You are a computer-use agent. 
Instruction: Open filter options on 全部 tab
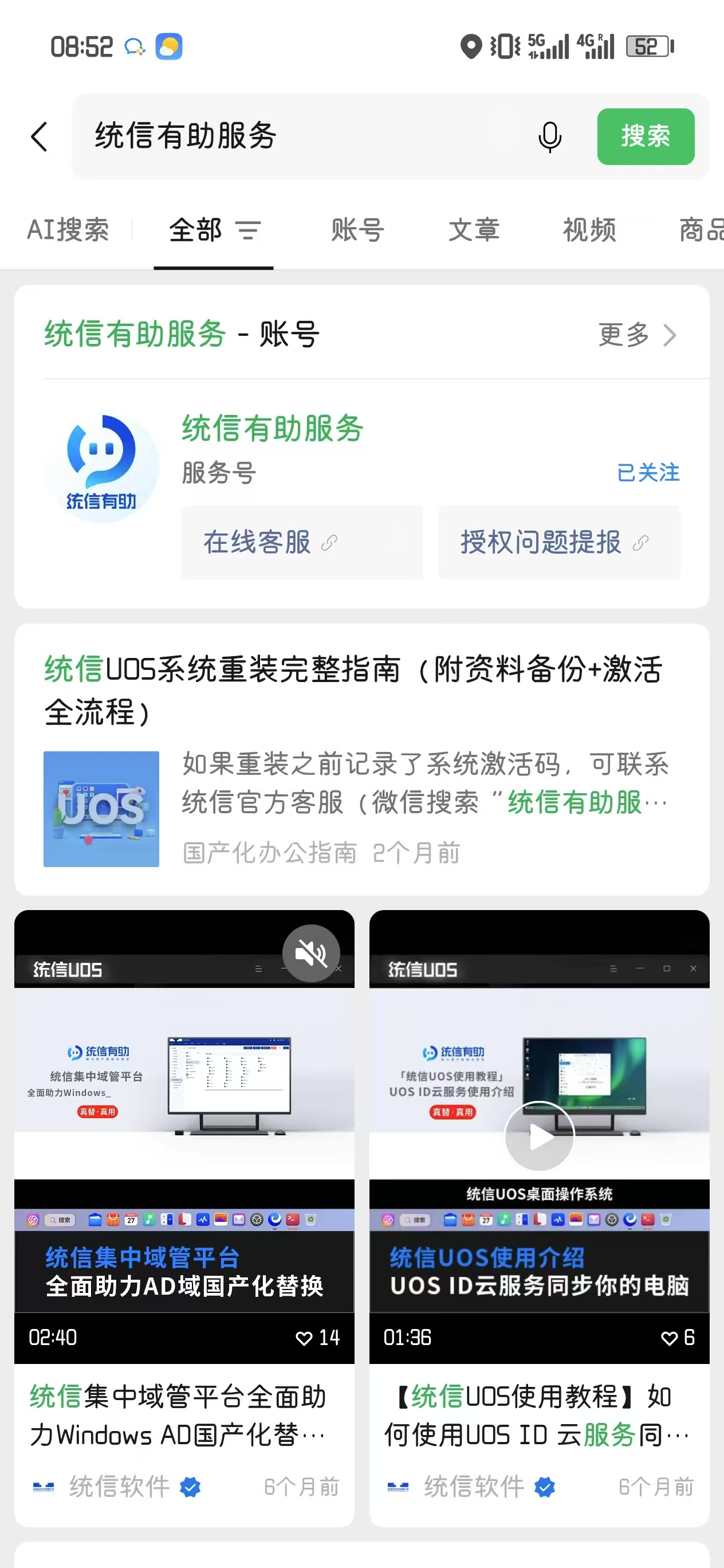coord(248,230)
